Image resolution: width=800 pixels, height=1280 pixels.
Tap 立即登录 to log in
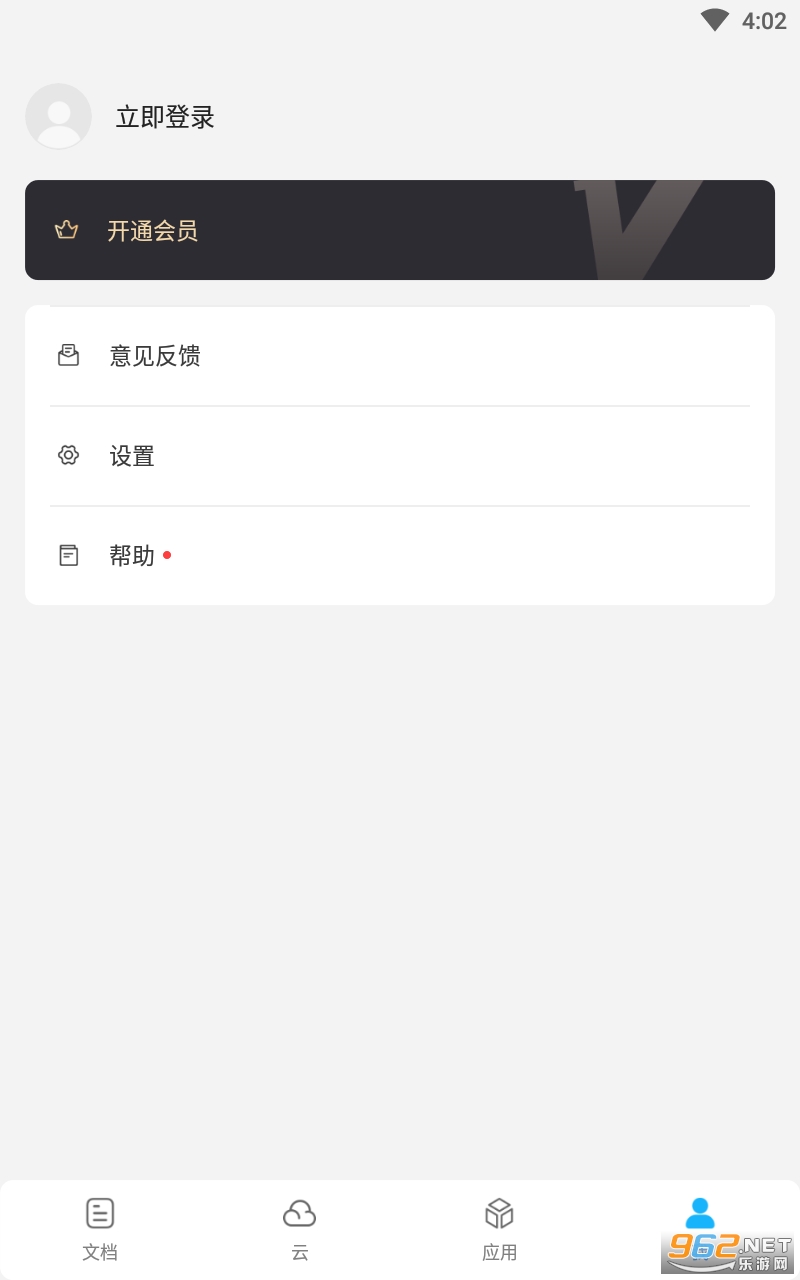[x=165, y=117]
